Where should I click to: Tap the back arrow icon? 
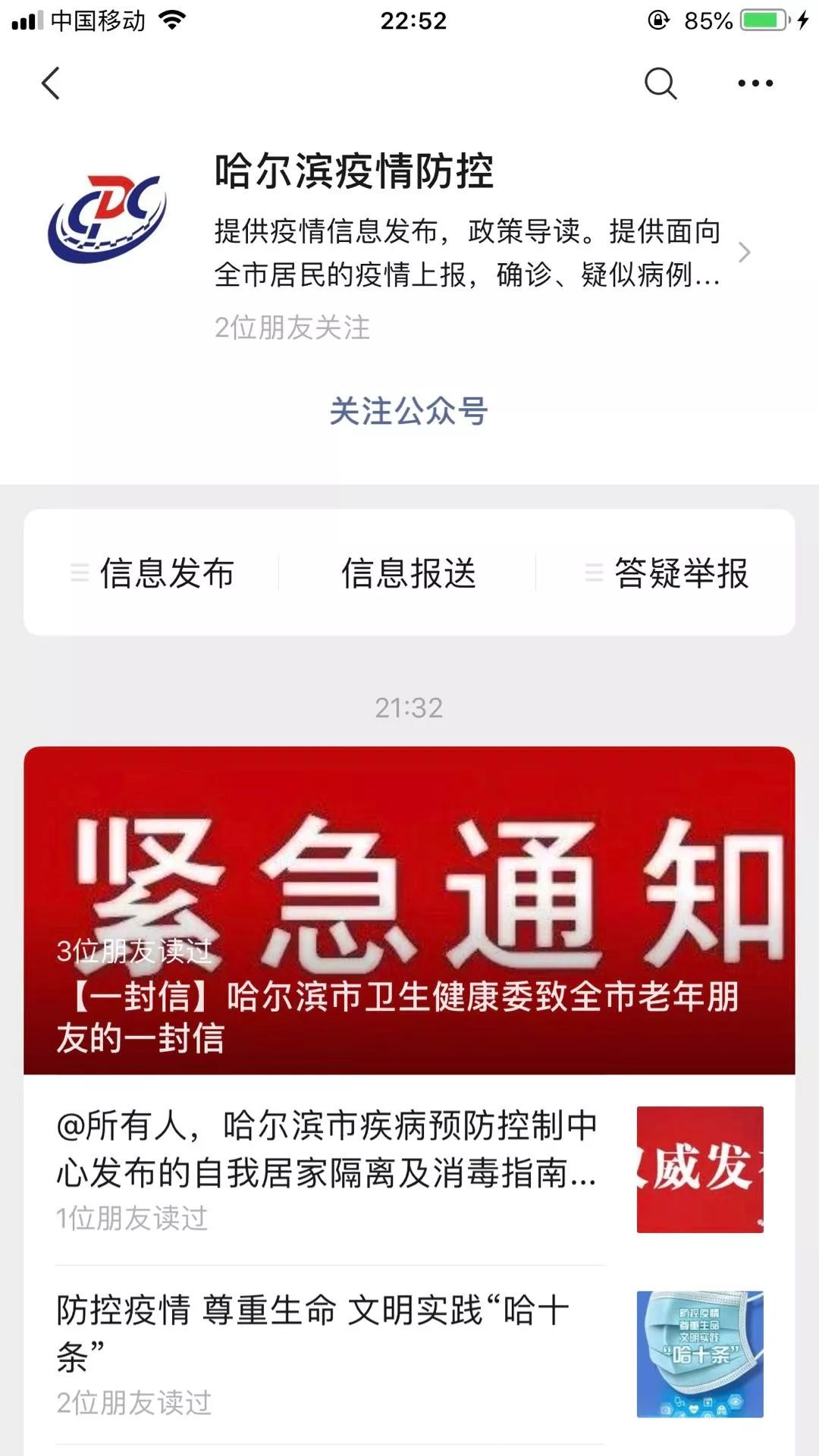click(50, 83)
